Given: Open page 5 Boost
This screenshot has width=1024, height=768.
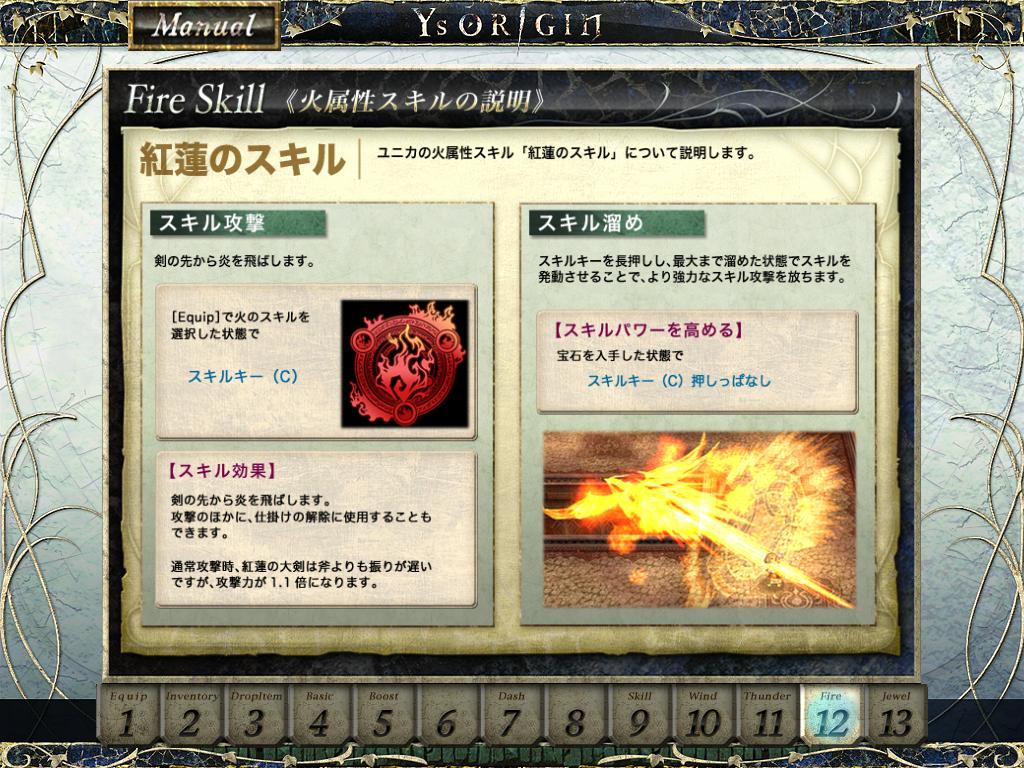Looking at the screenshot, I should coord(383,714).
